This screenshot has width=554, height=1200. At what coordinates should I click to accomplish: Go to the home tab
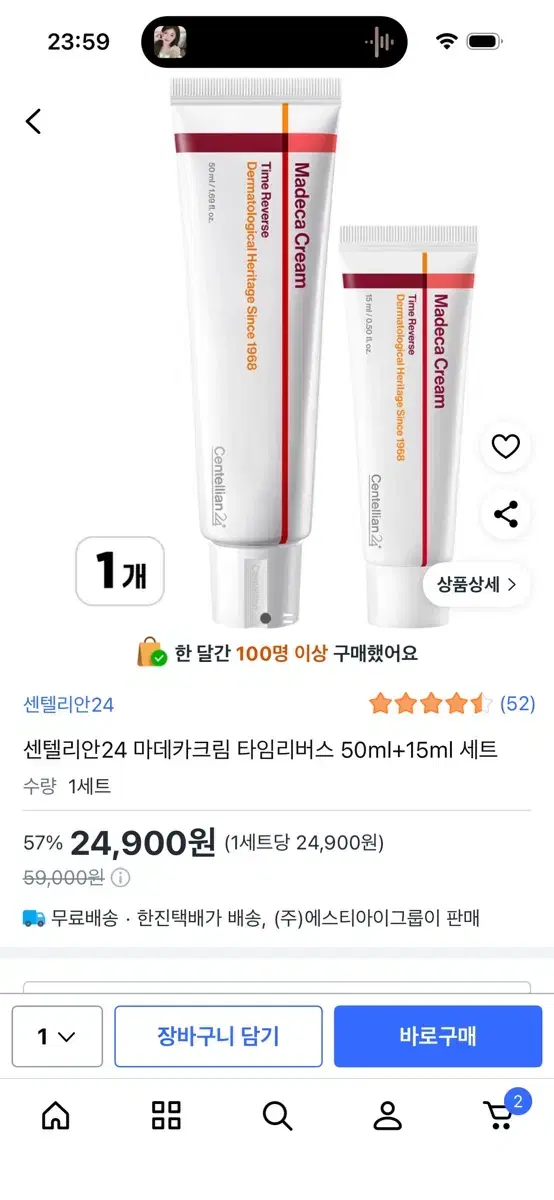(x=56, y=1115)
